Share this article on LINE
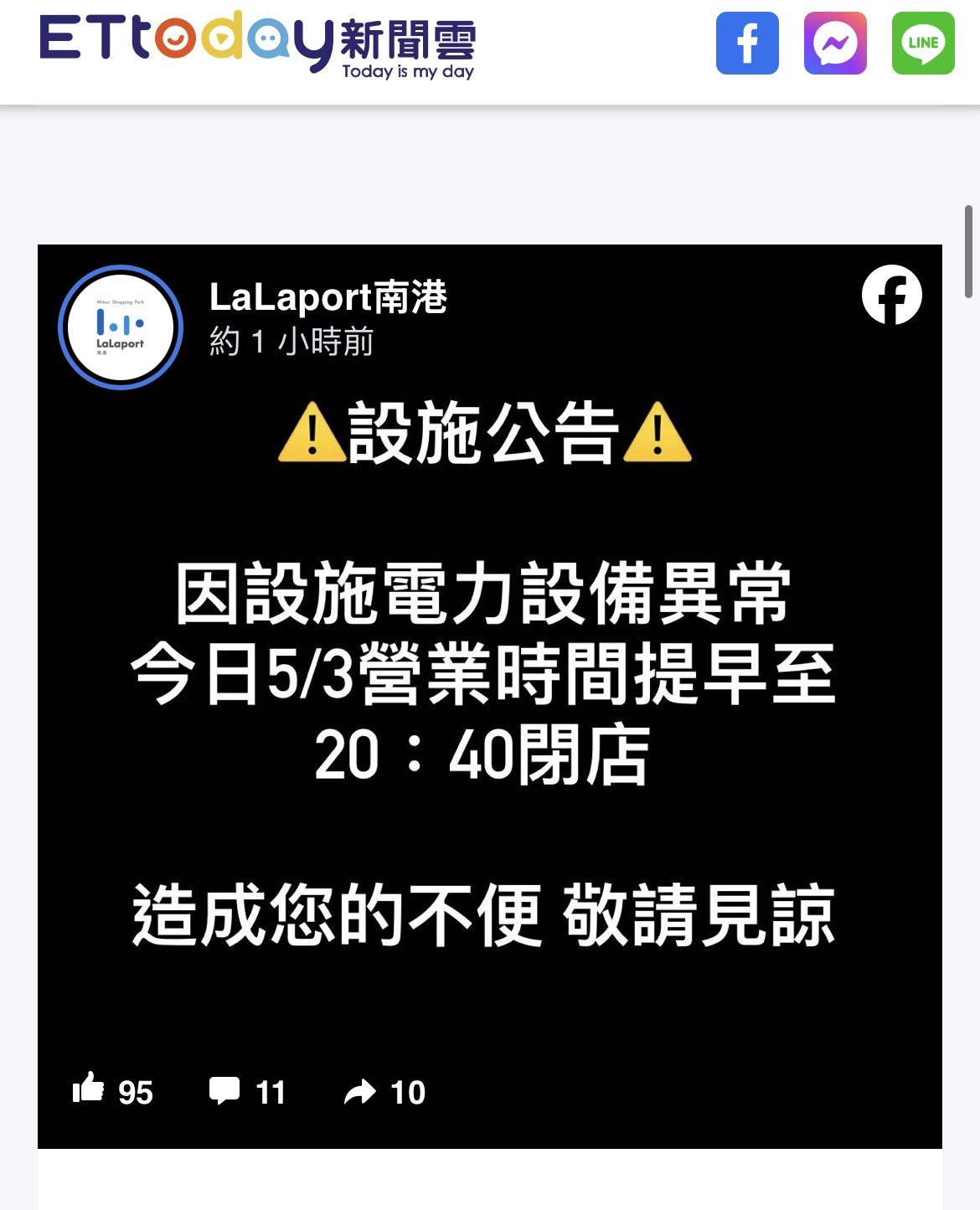Screen dimensions: 980x1210 tap(923, 44)
